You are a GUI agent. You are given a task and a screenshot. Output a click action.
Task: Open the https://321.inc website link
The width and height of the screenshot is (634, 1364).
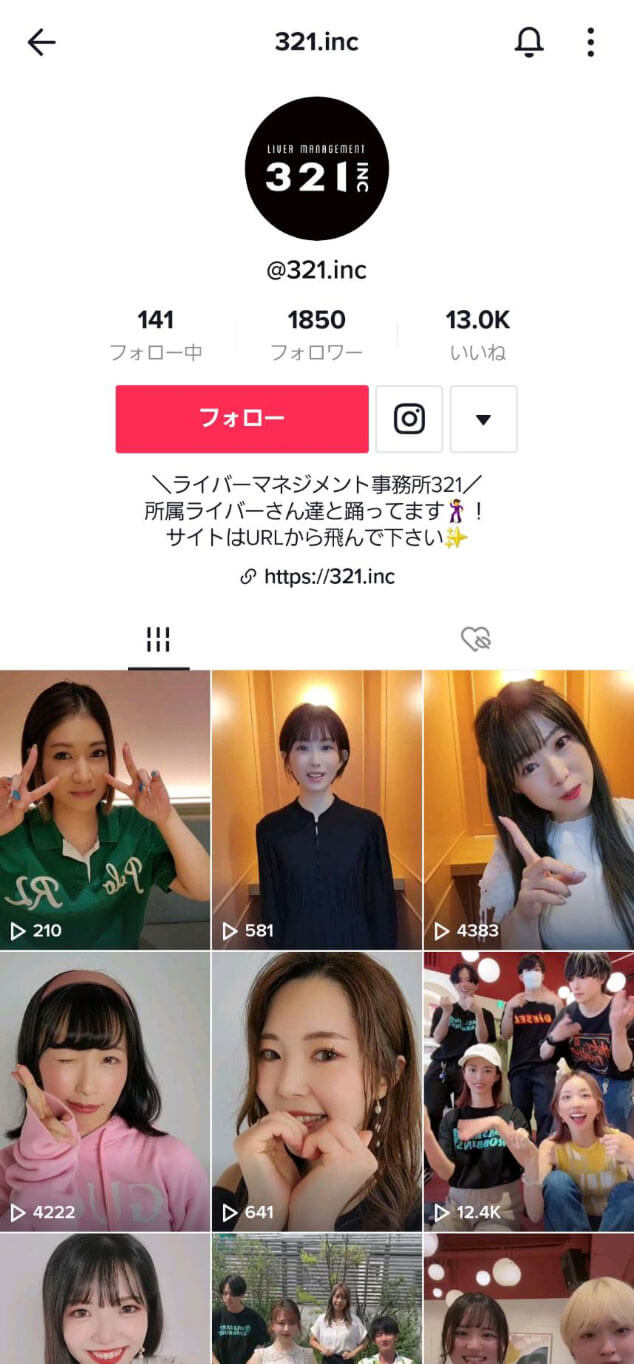[x=318, y=577]
